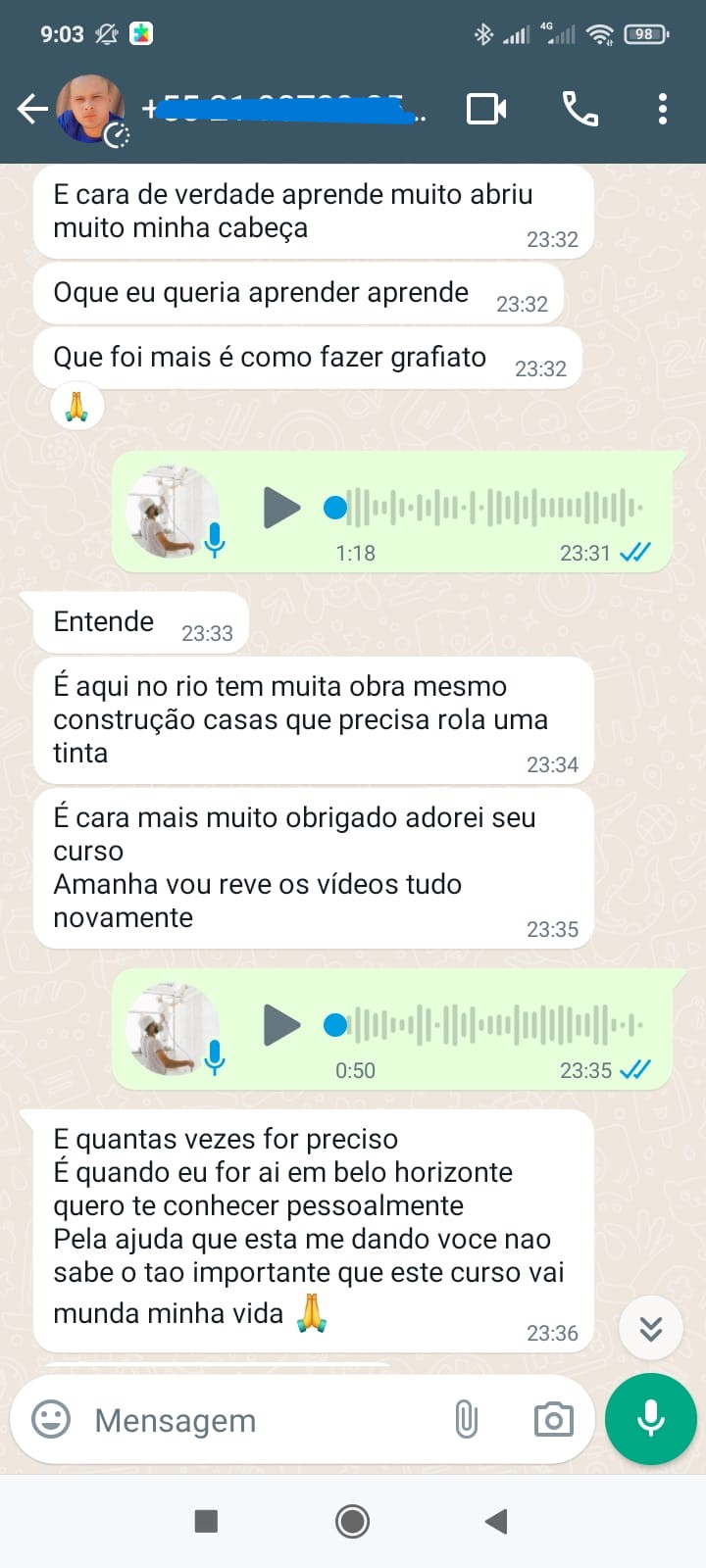Go back to the chat list
Screen dimensions: 706x1568
(32, 109)
